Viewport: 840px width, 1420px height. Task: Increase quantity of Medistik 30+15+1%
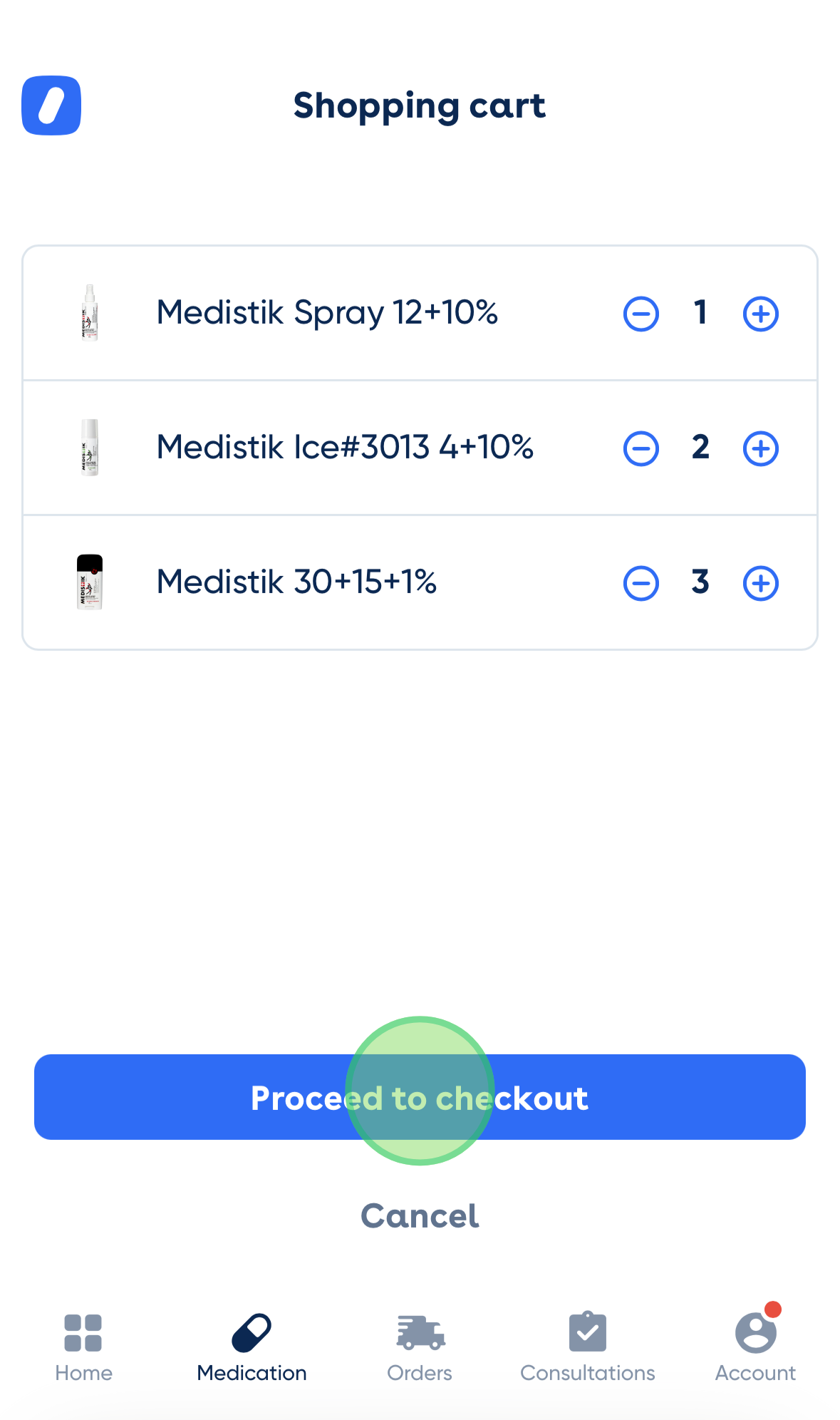click(x=760, y=582)
